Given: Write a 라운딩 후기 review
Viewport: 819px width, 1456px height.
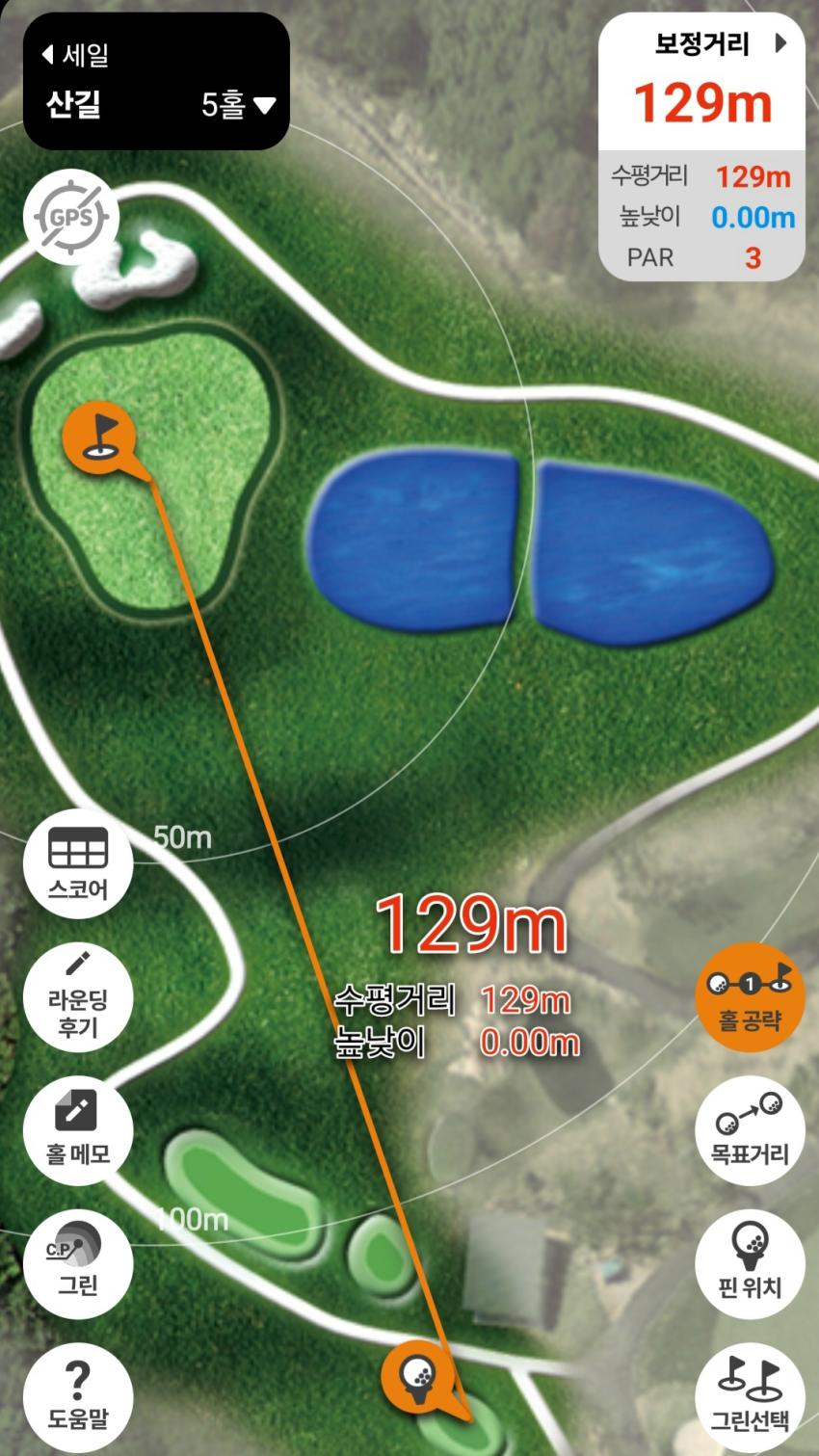Looking at the screenshot, I should [x=78, y=996].
